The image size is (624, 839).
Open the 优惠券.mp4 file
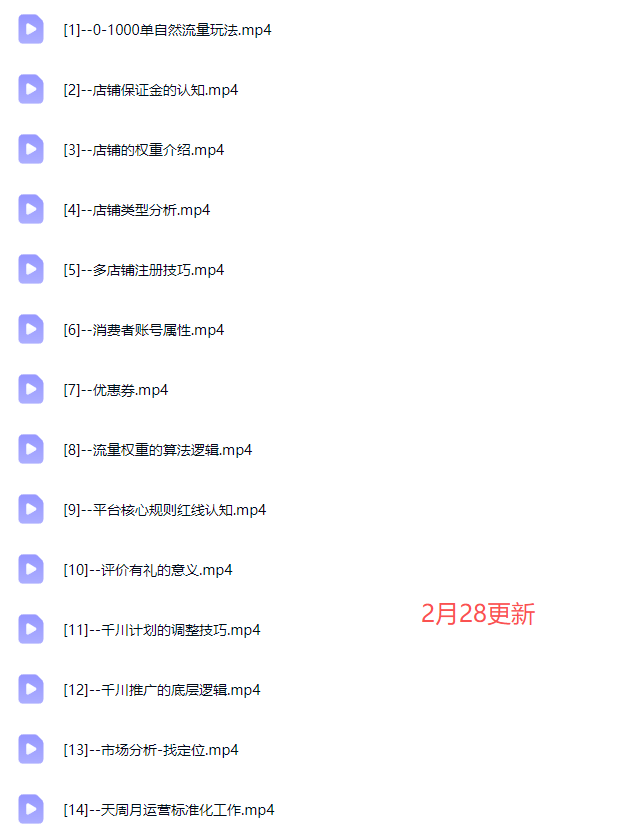click(x=115, y=390)
